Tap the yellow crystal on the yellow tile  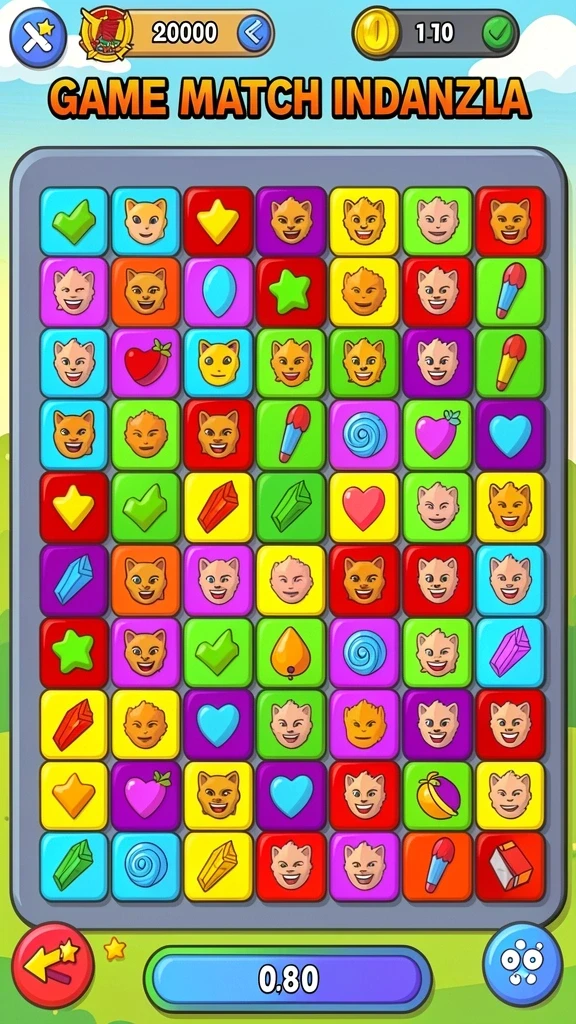(218, 866)
